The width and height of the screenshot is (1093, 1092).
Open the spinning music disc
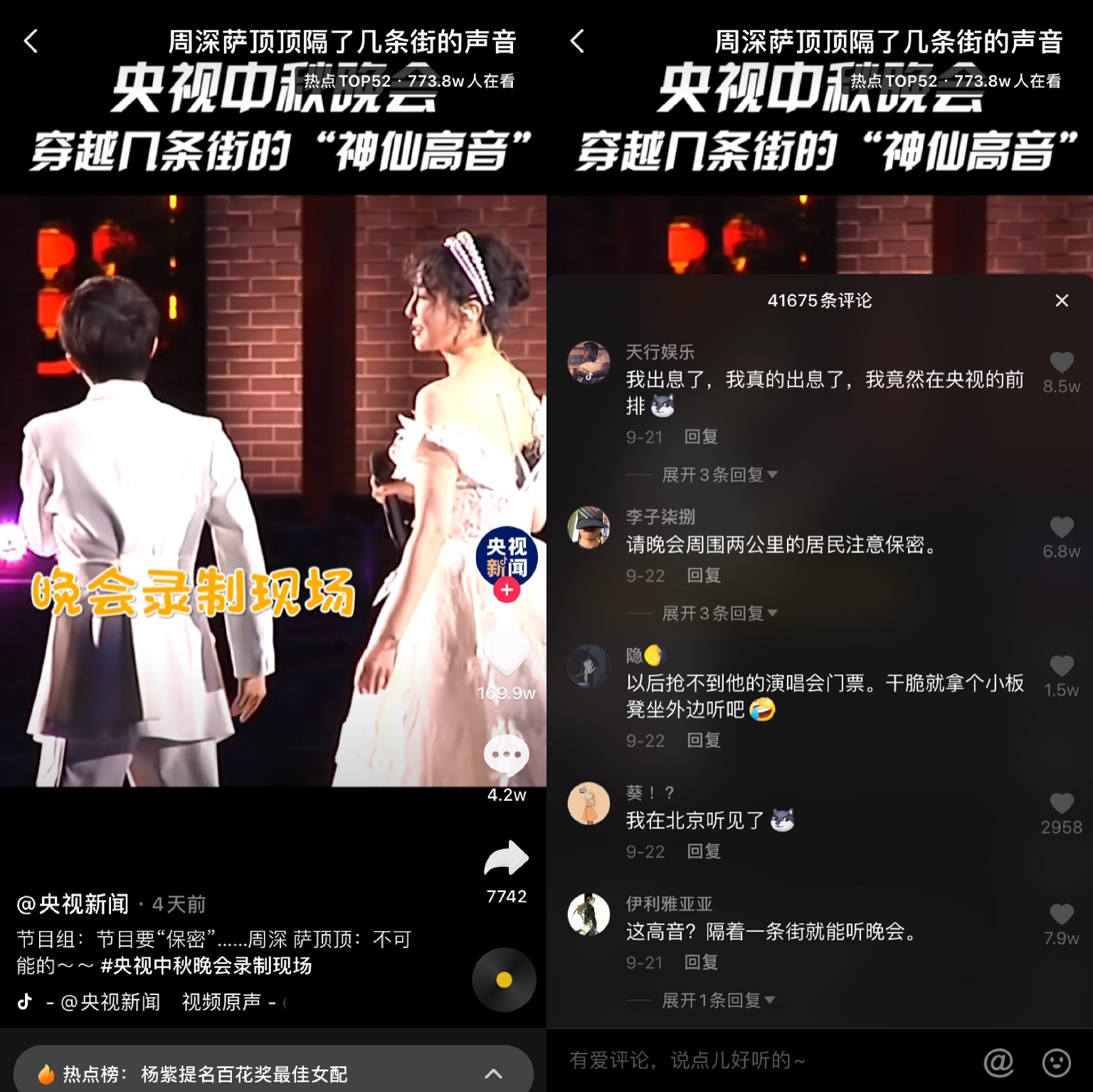(504, 980)
